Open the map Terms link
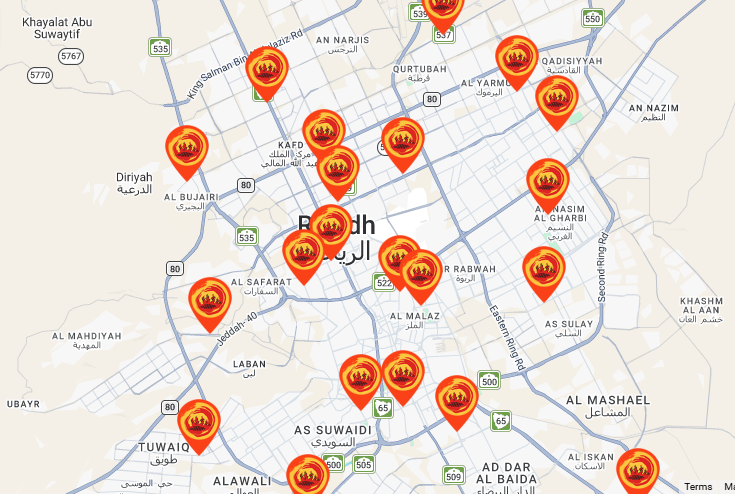 point(698,487)
